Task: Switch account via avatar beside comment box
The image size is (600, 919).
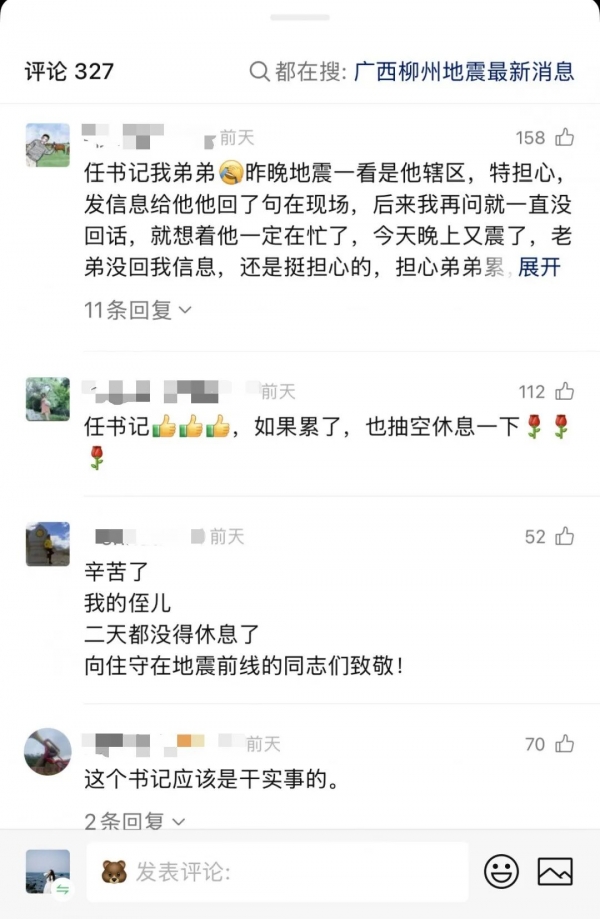Action: point(47,872)
